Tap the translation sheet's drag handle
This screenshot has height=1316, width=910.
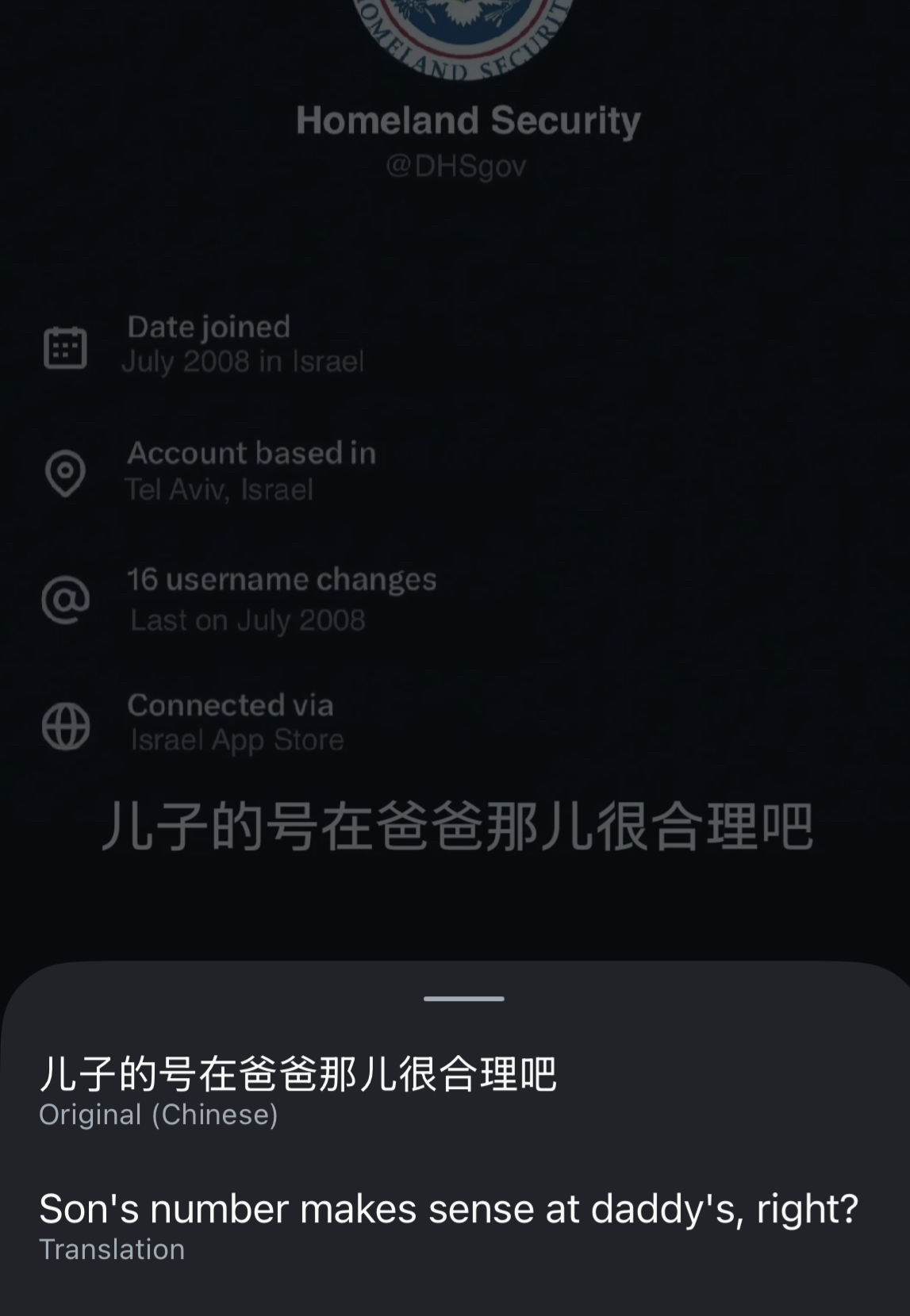464,998
